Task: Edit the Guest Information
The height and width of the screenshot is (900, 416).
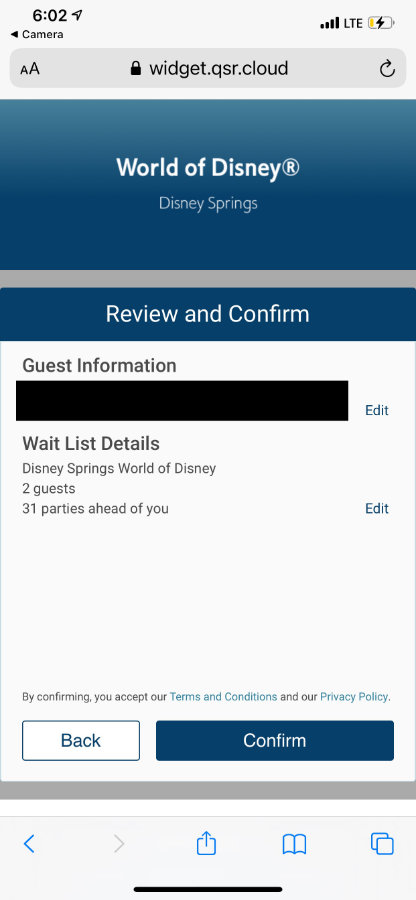Action: tap(377, 410)
